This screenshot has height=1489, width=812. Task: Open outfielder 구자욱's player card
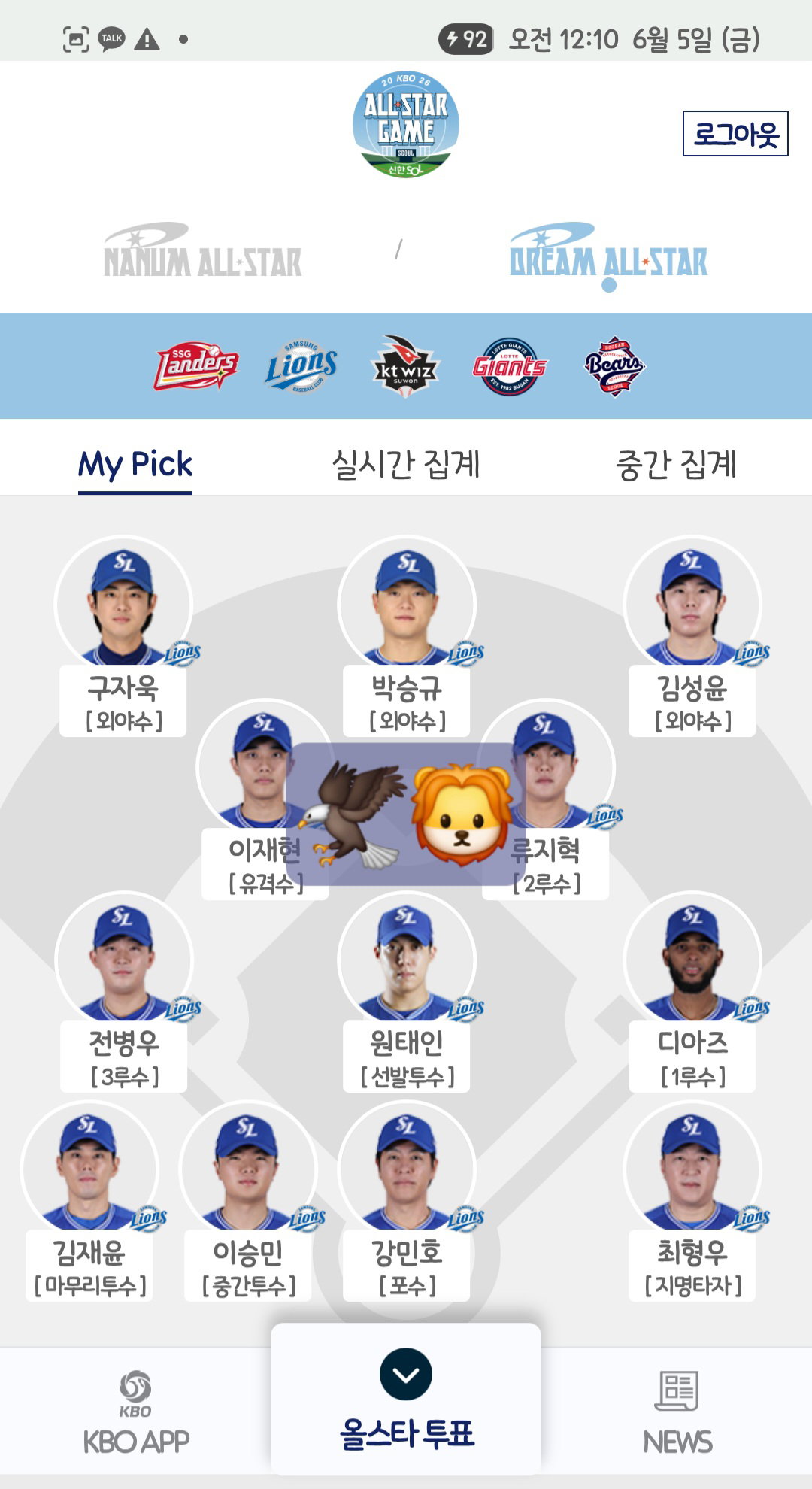tap(124, 636)
